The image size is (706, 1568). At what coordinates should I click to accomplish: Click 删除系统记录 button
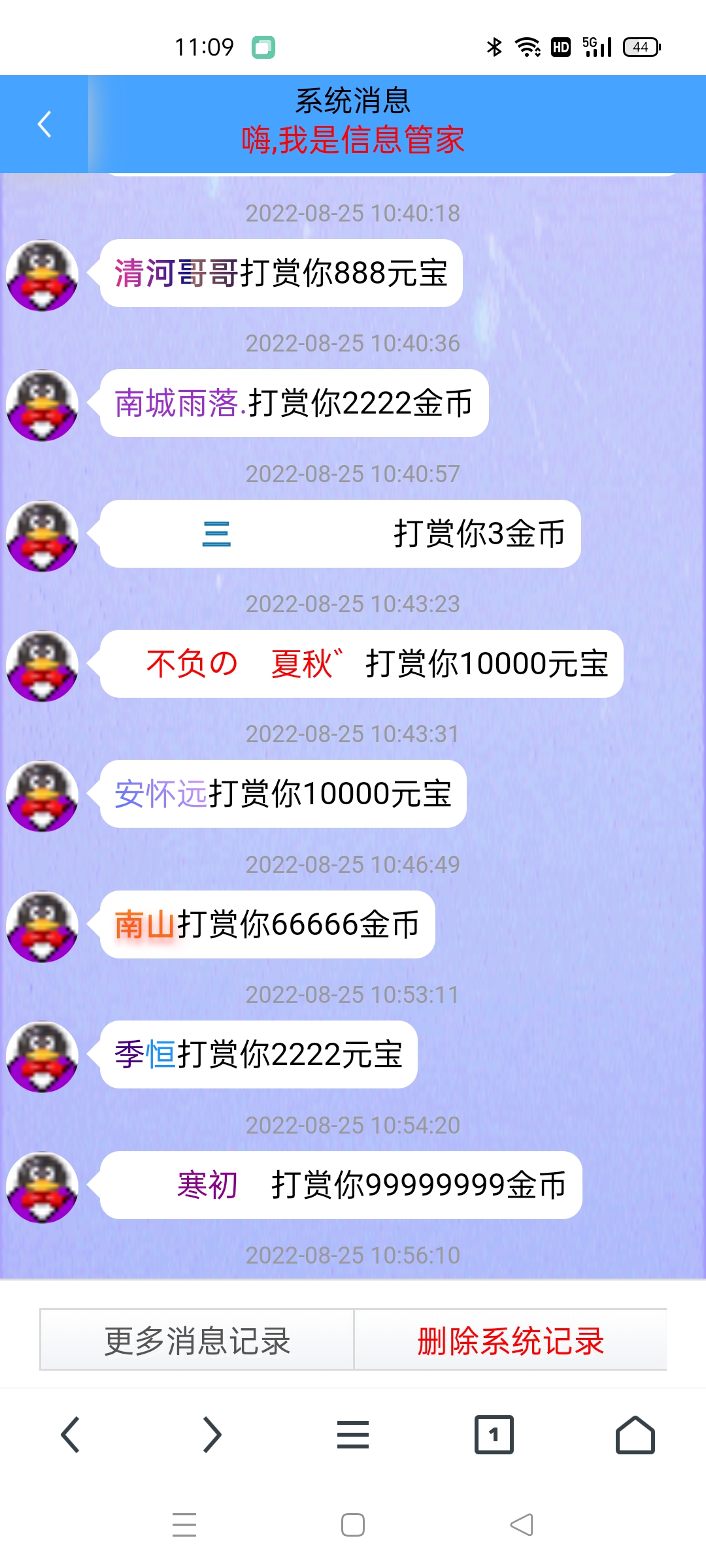click(510, 1339)
